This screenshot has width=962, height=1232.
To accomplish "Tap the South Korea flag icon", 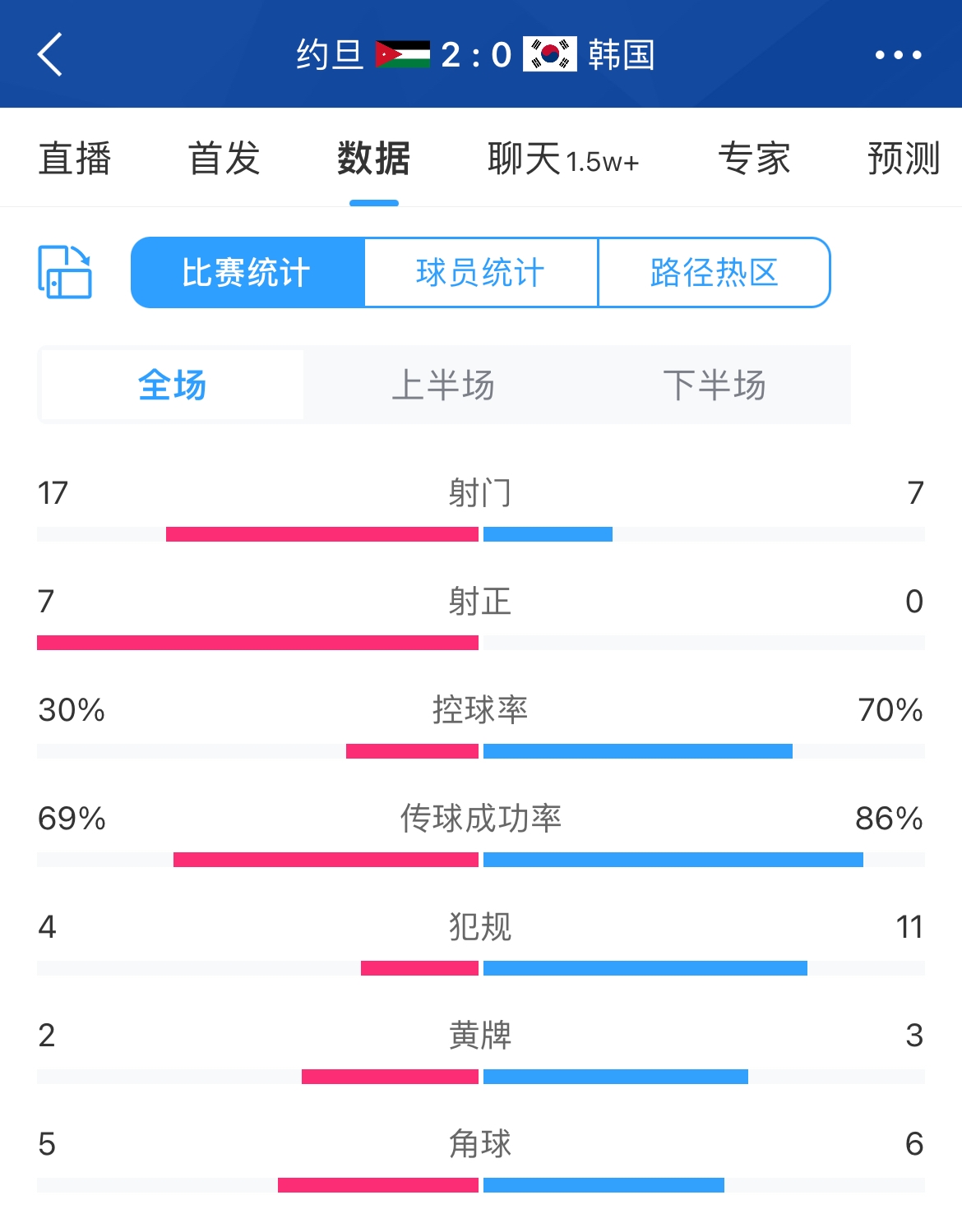I will (x=549, y=54).
